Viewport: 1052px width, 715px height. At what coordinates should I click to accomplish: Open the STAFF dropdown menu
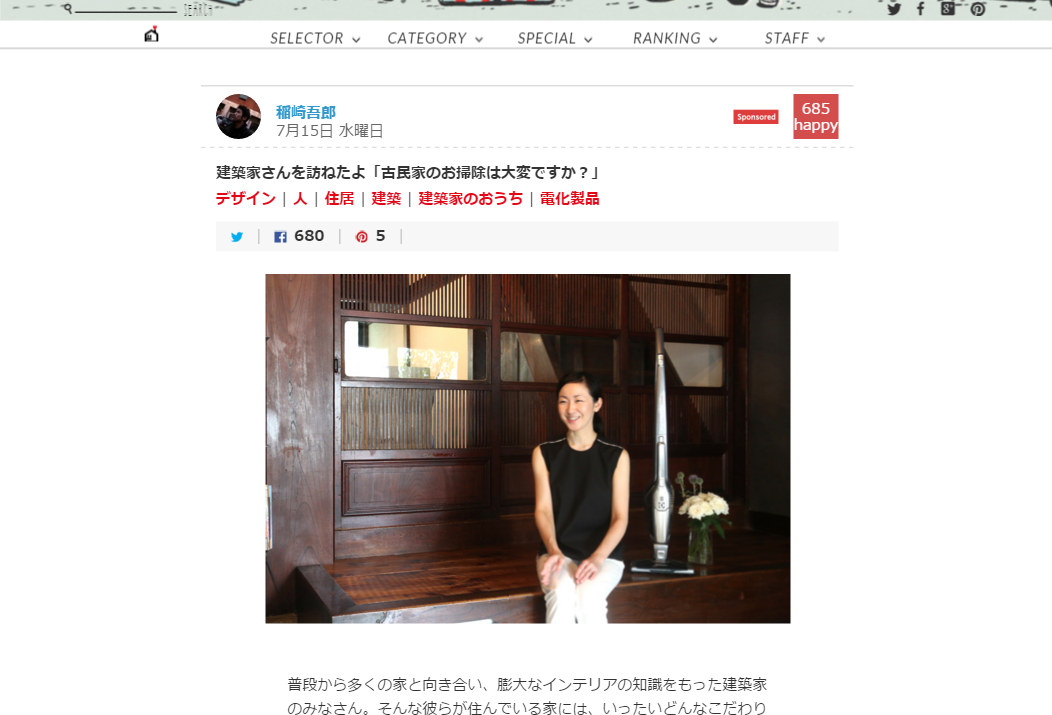pos(795,38)
